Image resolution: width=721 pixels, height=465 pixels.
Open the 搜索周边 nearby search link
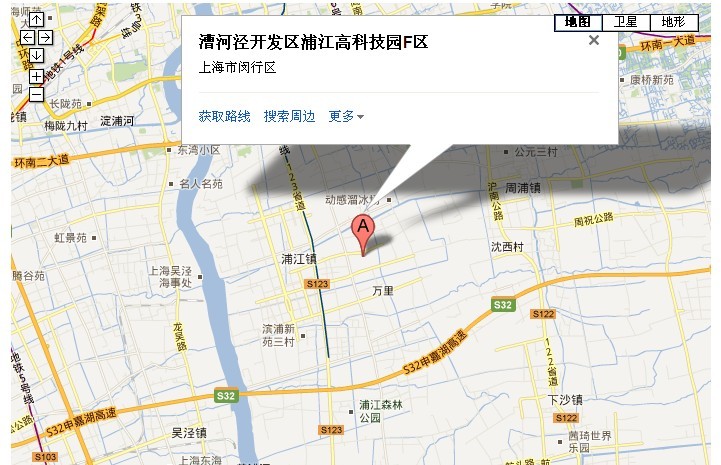pyautogui.click(x=290, y=117)
